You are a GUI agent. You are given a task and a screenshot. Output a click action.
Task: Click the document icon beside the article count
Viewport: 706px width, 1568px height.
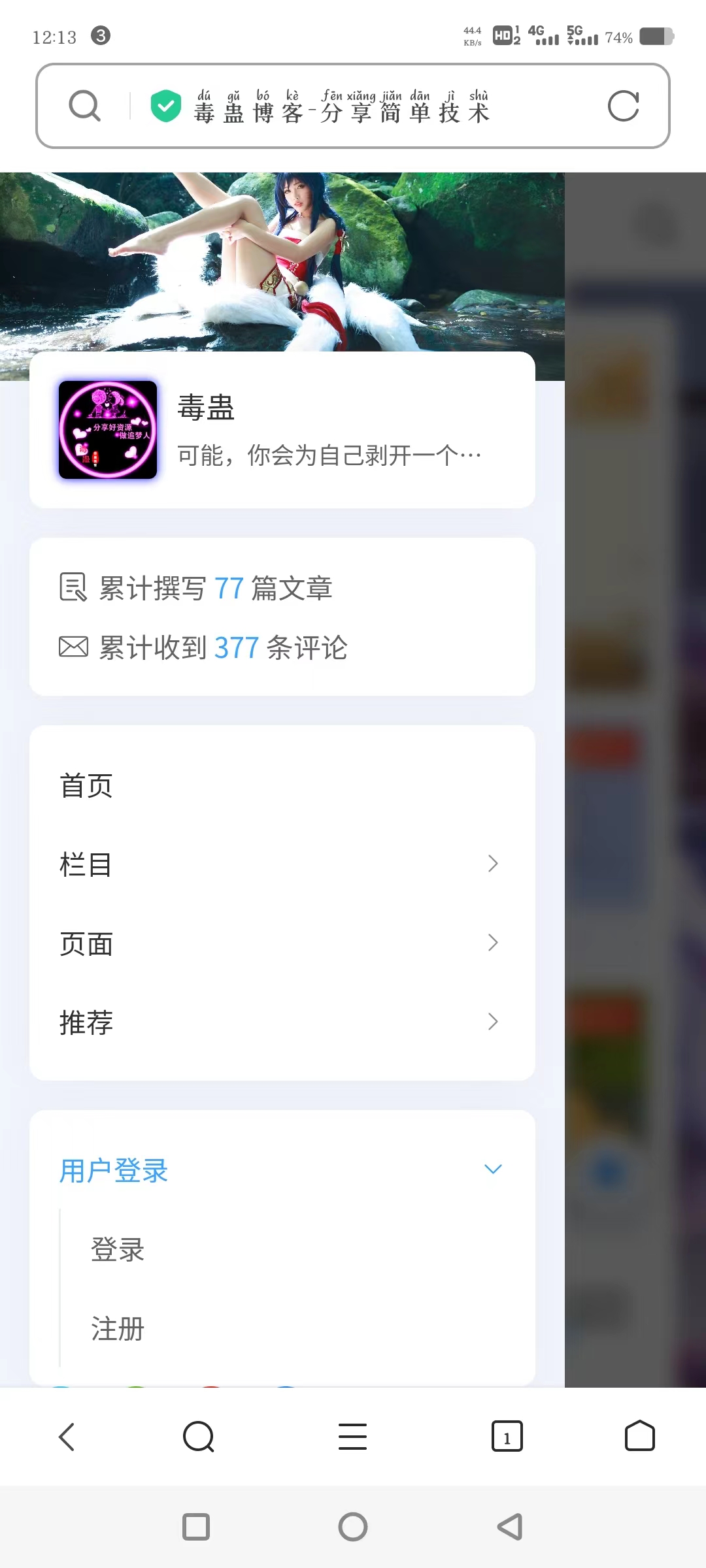[x=72, y=587]
